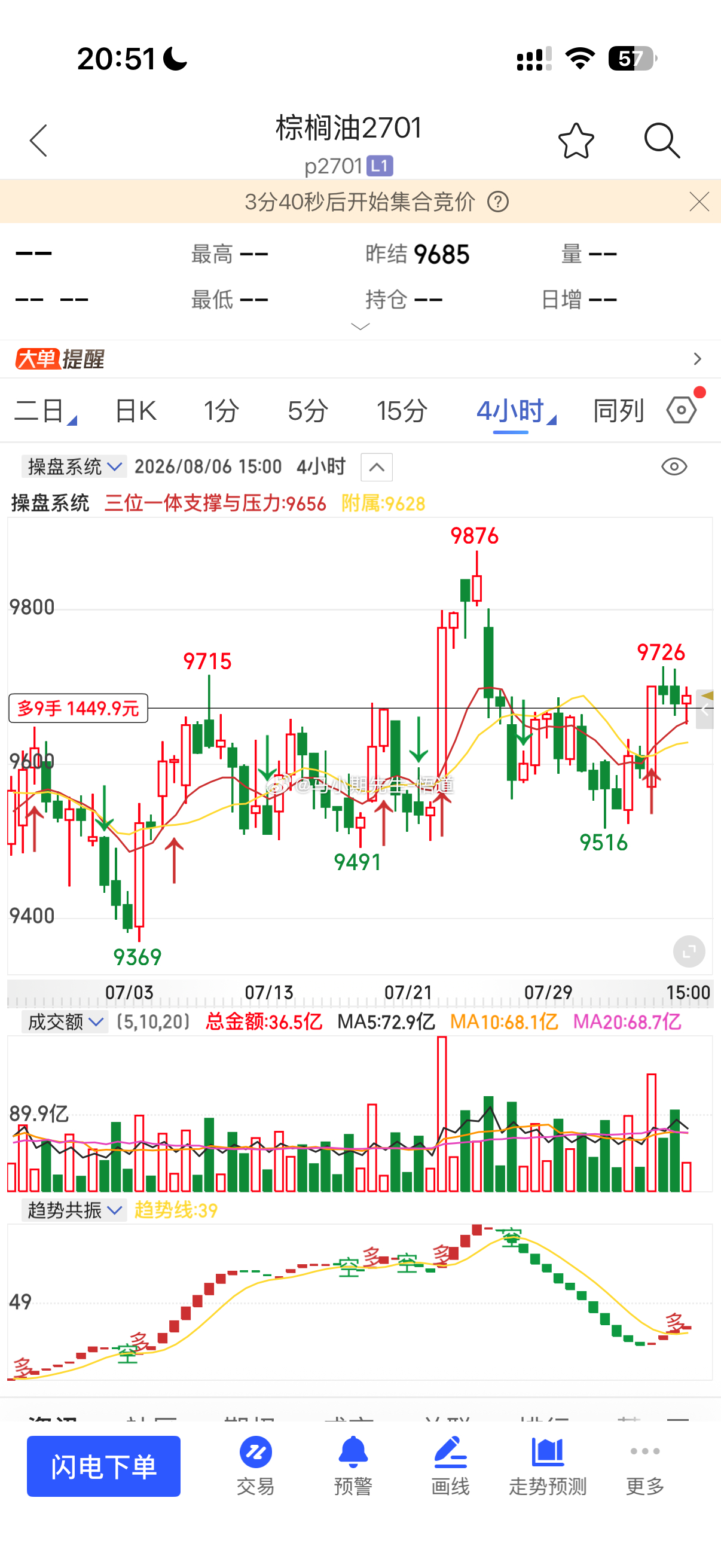The image size is (721, 1568).
Task: Open the 画线 drawing tool
Action: tap(450, 1466)
